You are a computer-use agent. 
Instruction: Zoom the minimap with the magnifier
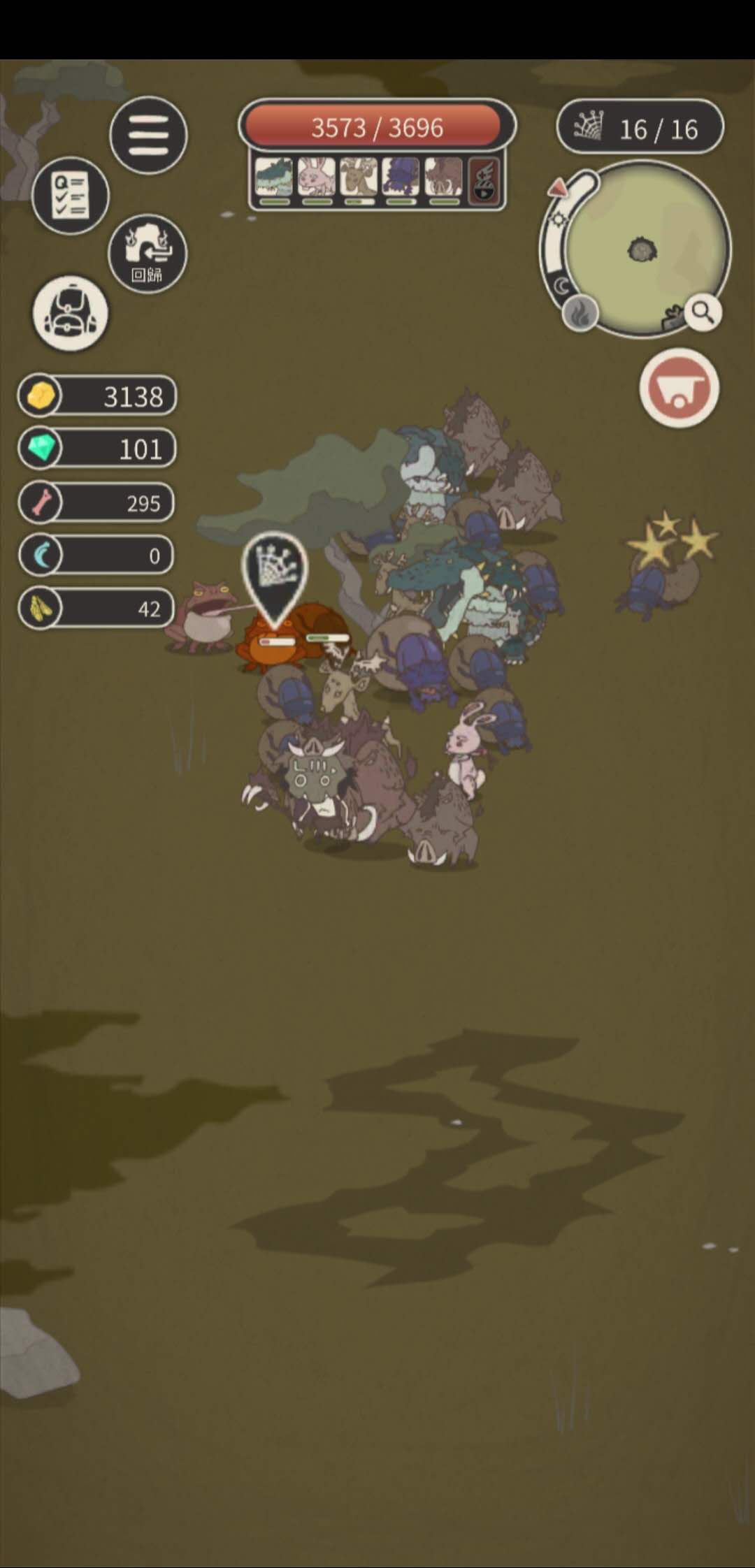[x=702, y=313]
